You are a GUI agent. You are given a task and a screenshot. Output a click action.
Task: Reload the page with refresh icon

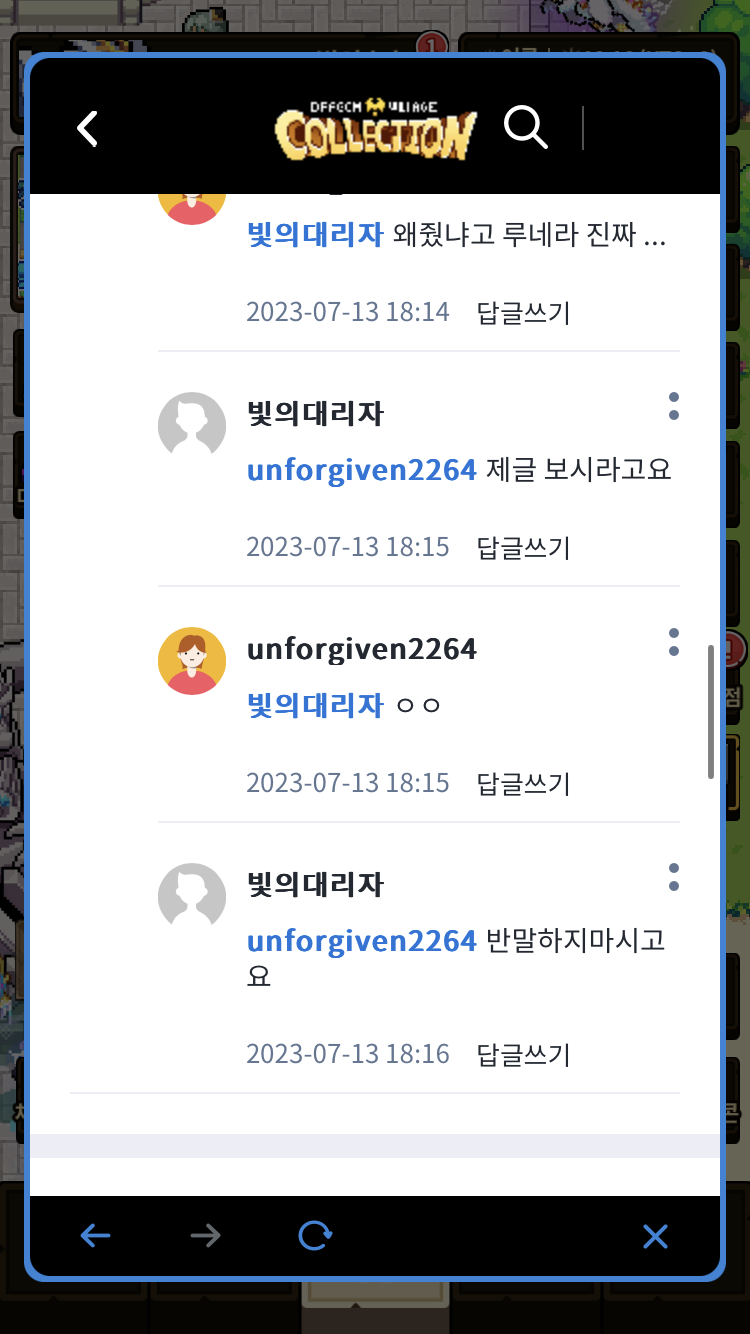pos(315,1237)
